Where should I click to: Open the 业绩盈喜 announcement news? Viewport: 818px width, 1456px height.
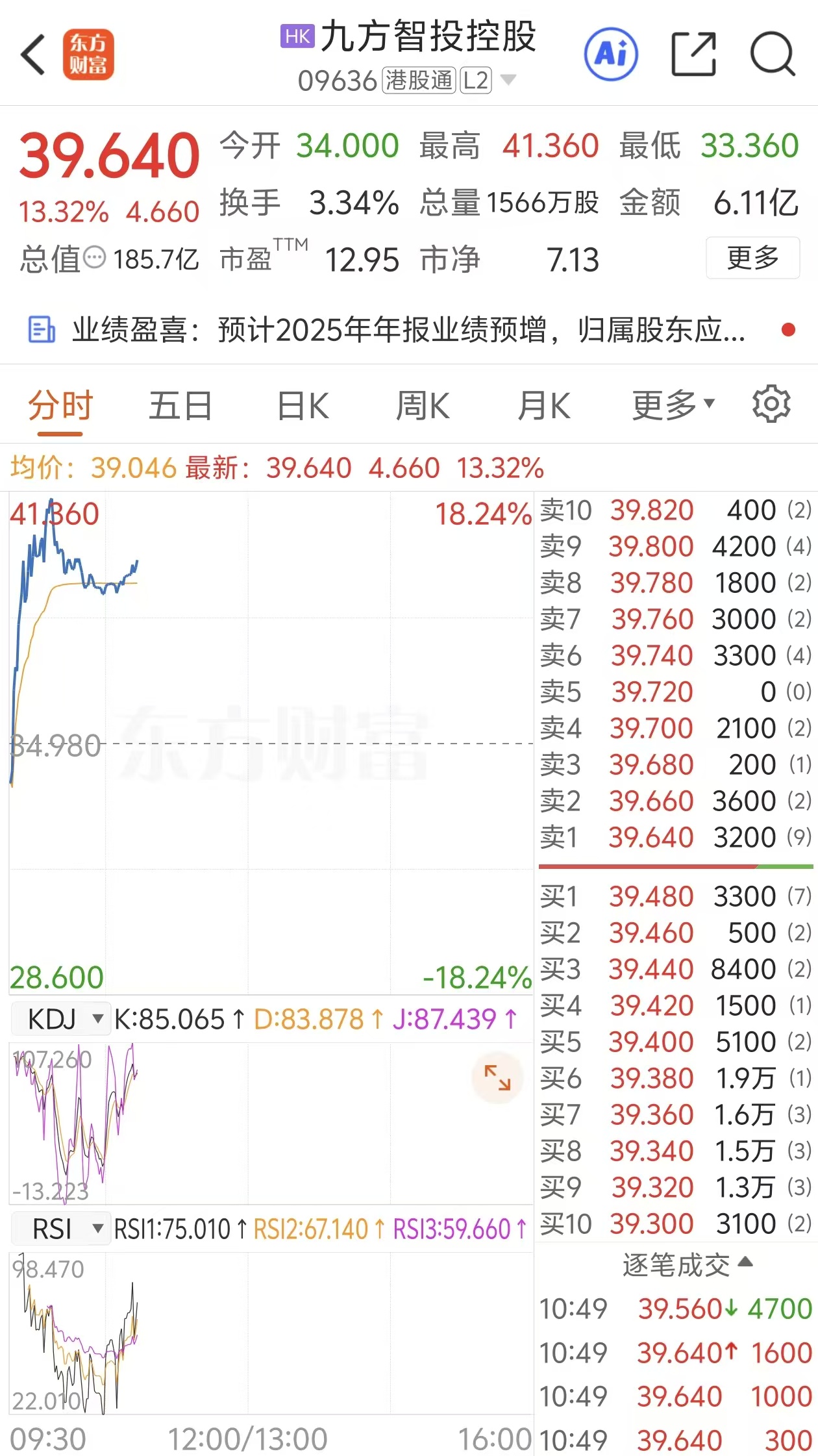(409, 330)
